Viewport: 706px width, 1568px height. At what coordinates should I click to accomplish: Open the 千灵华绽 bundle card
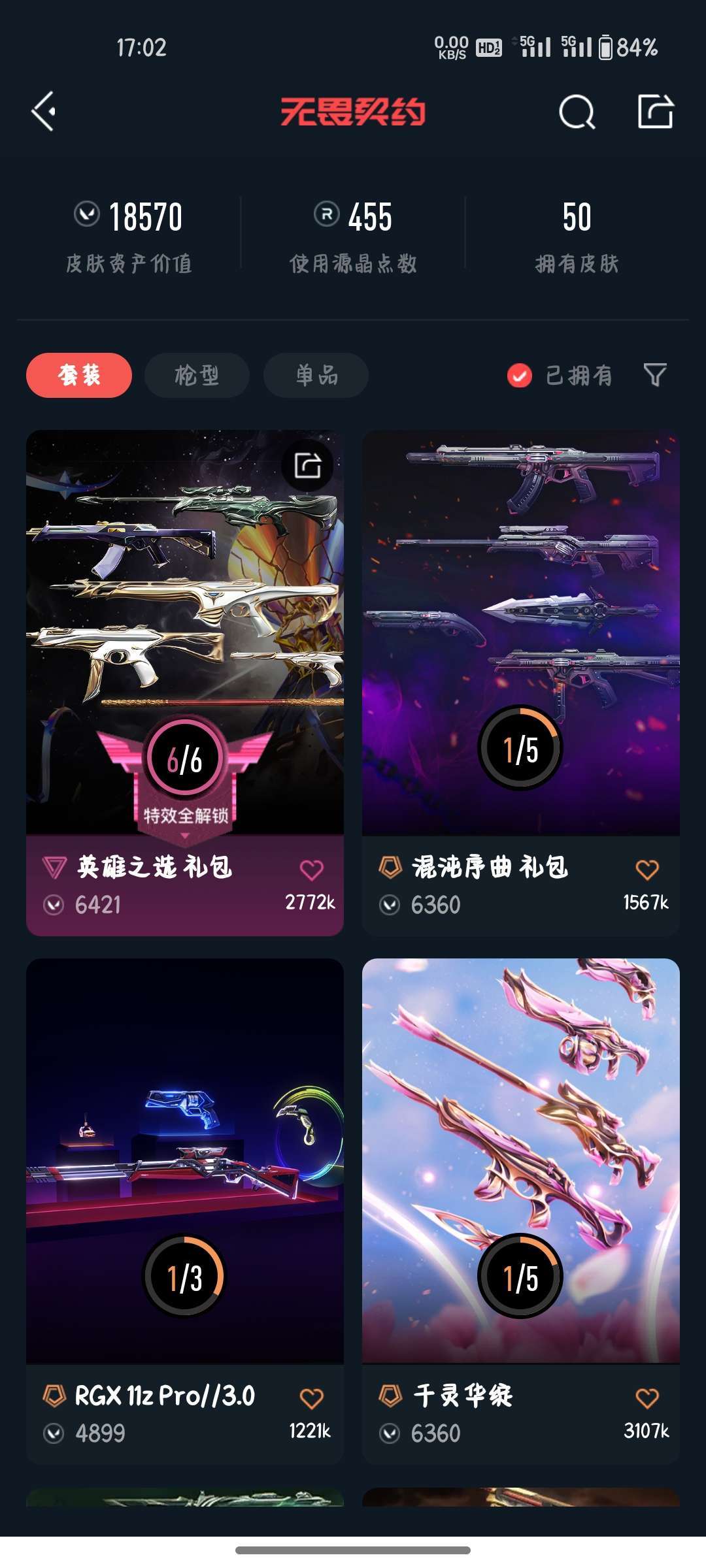tap(521, 1211)
